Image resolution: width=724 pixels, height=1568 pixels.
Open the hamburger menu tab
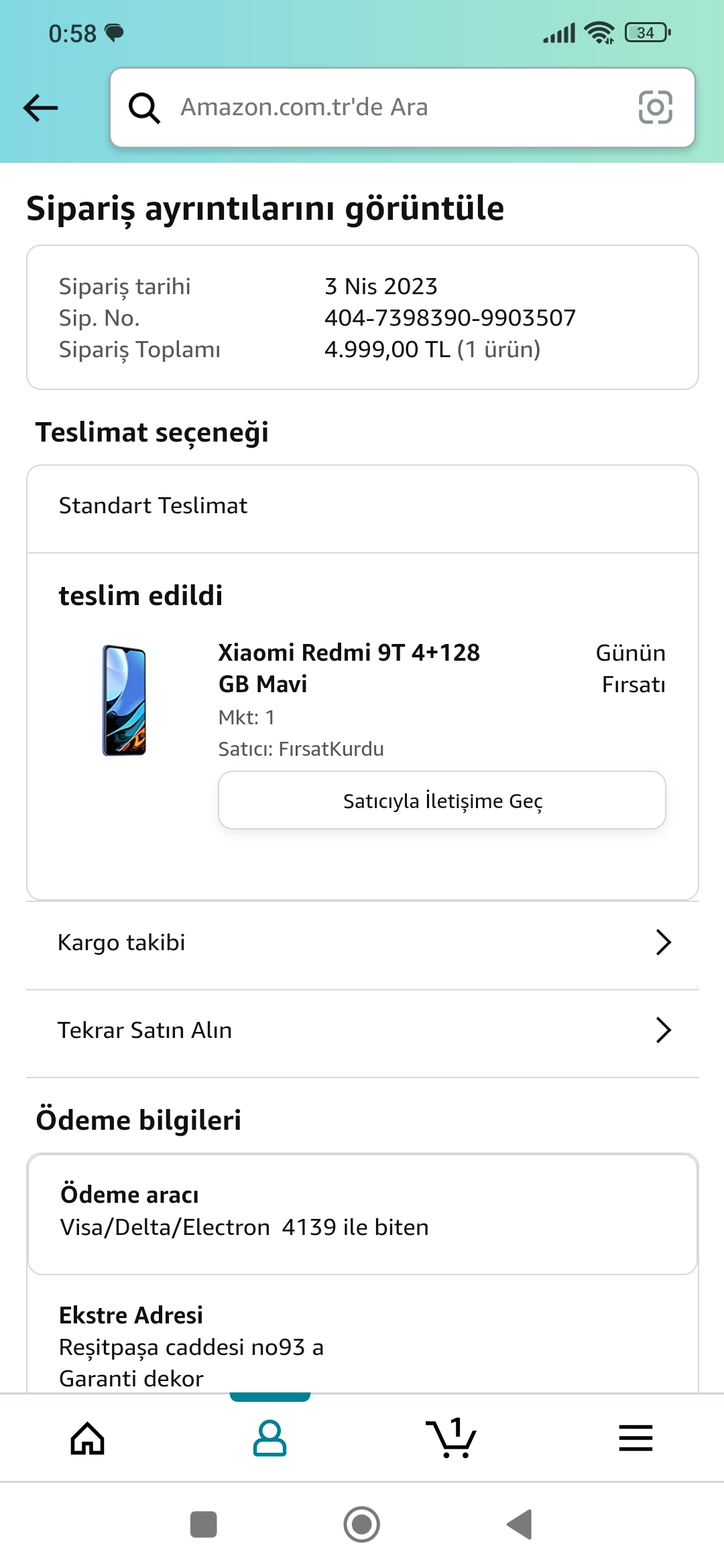click(x=636, y=1438)
